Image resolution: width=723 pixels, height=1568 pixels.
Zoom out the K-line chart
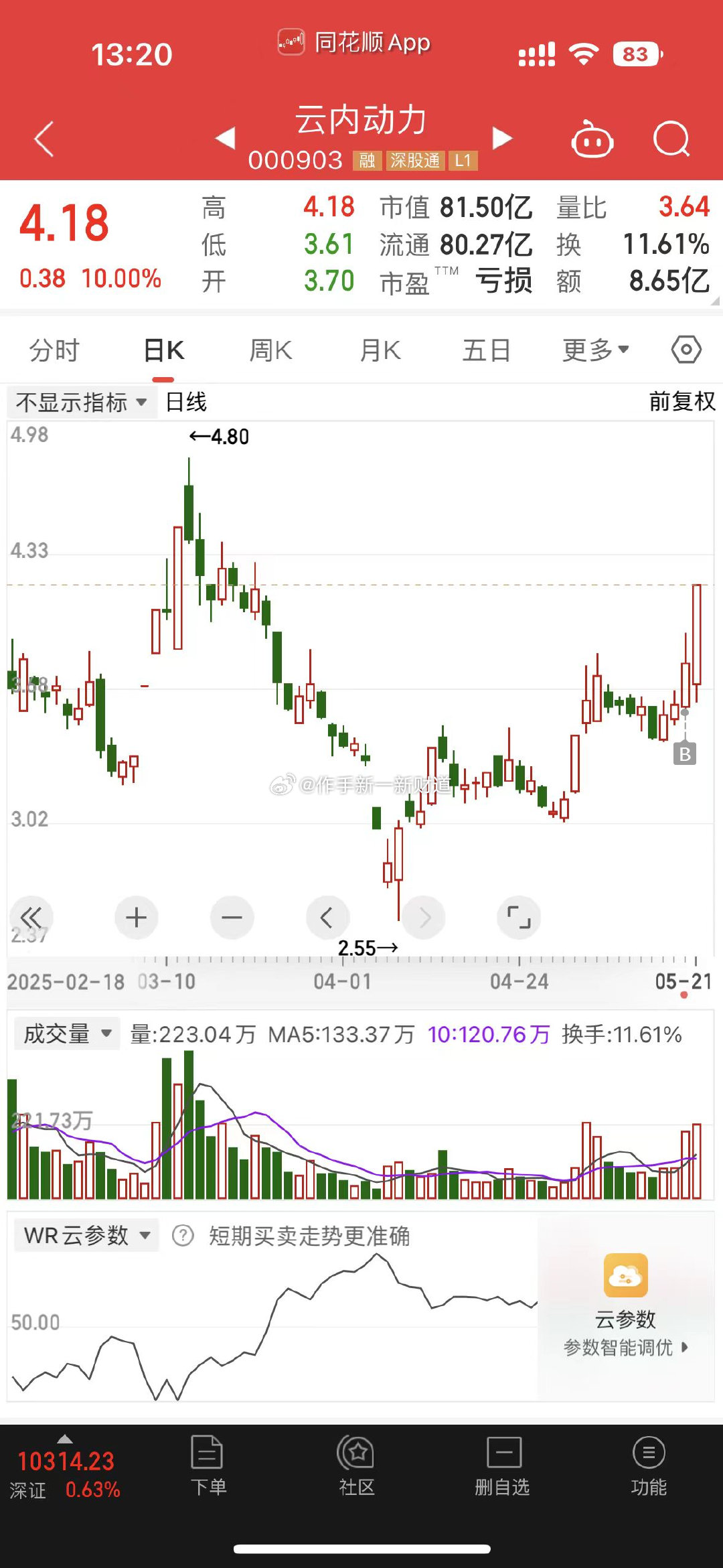point(232,917)
